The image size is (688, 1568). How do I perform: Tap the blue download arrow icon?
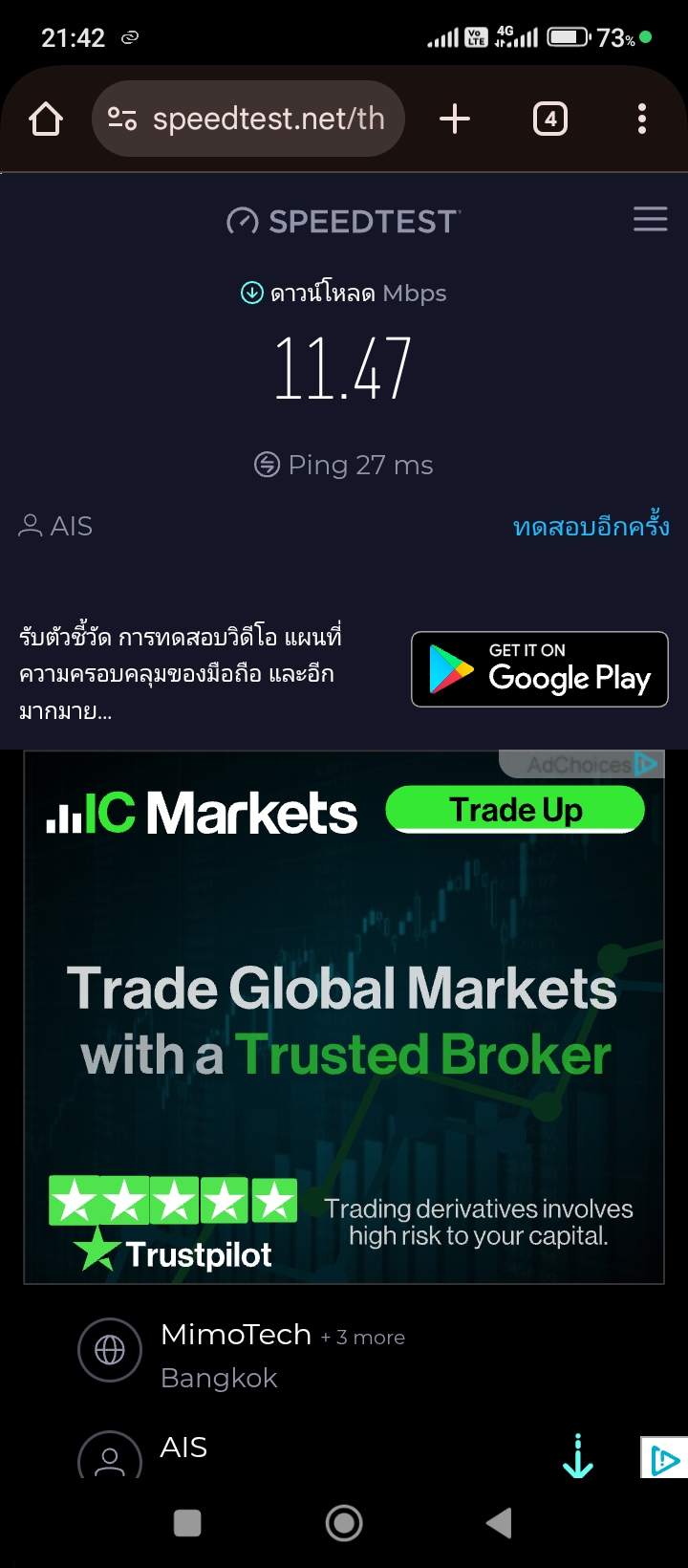pyautogui.click(x=578, y=1456)
